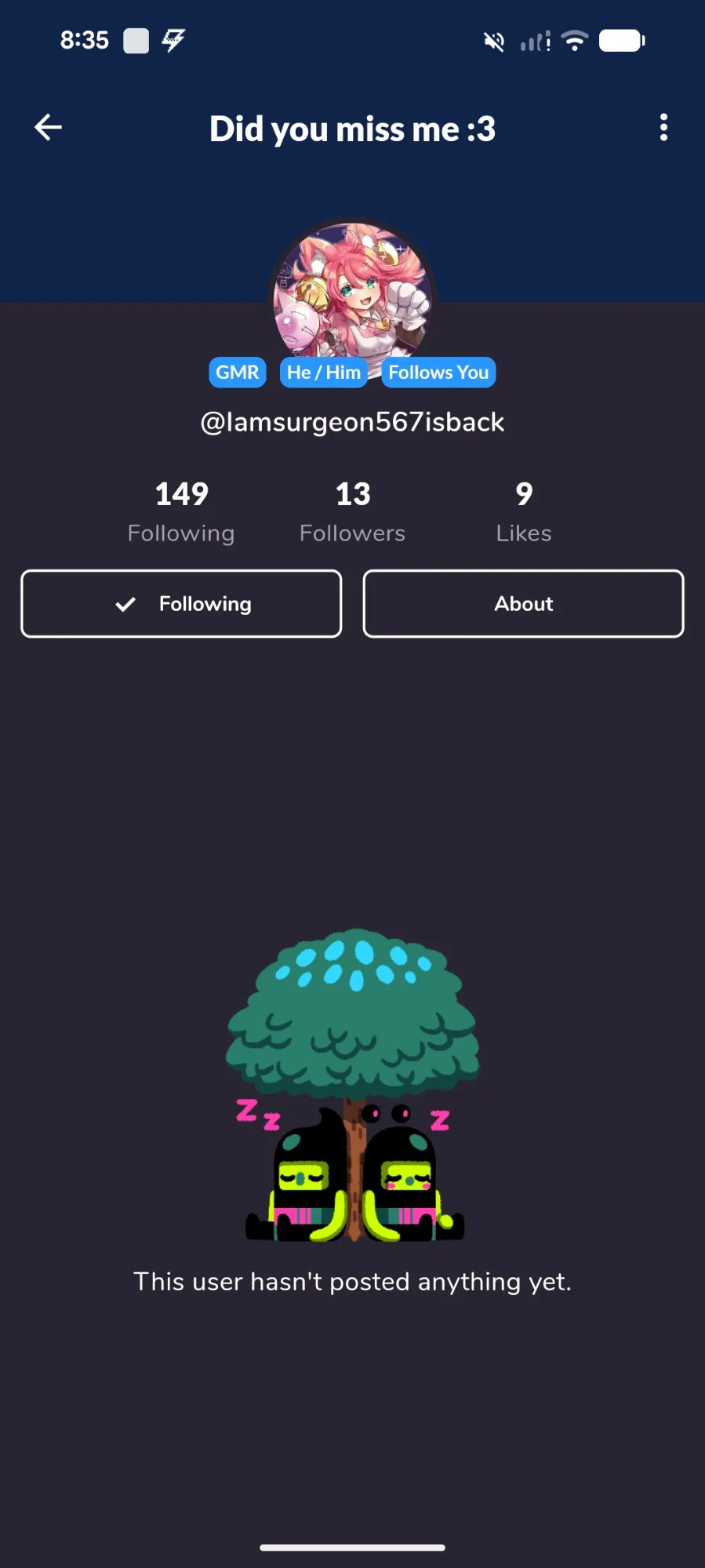View the 149 Following list

pyautogui.click(x=181, y=511)
